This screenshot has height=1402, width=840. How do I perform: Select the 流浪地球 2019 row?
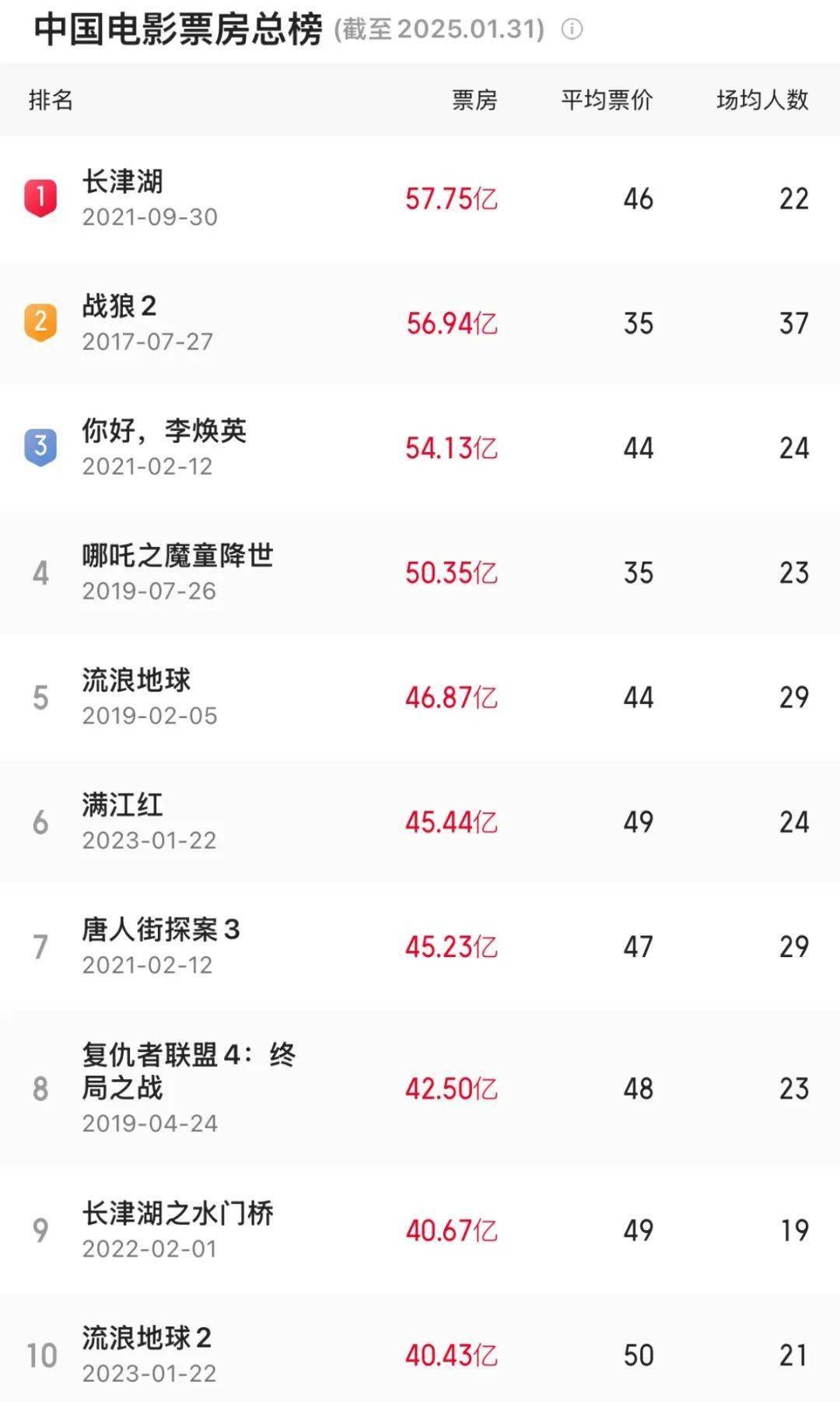(x=136, y=681)
